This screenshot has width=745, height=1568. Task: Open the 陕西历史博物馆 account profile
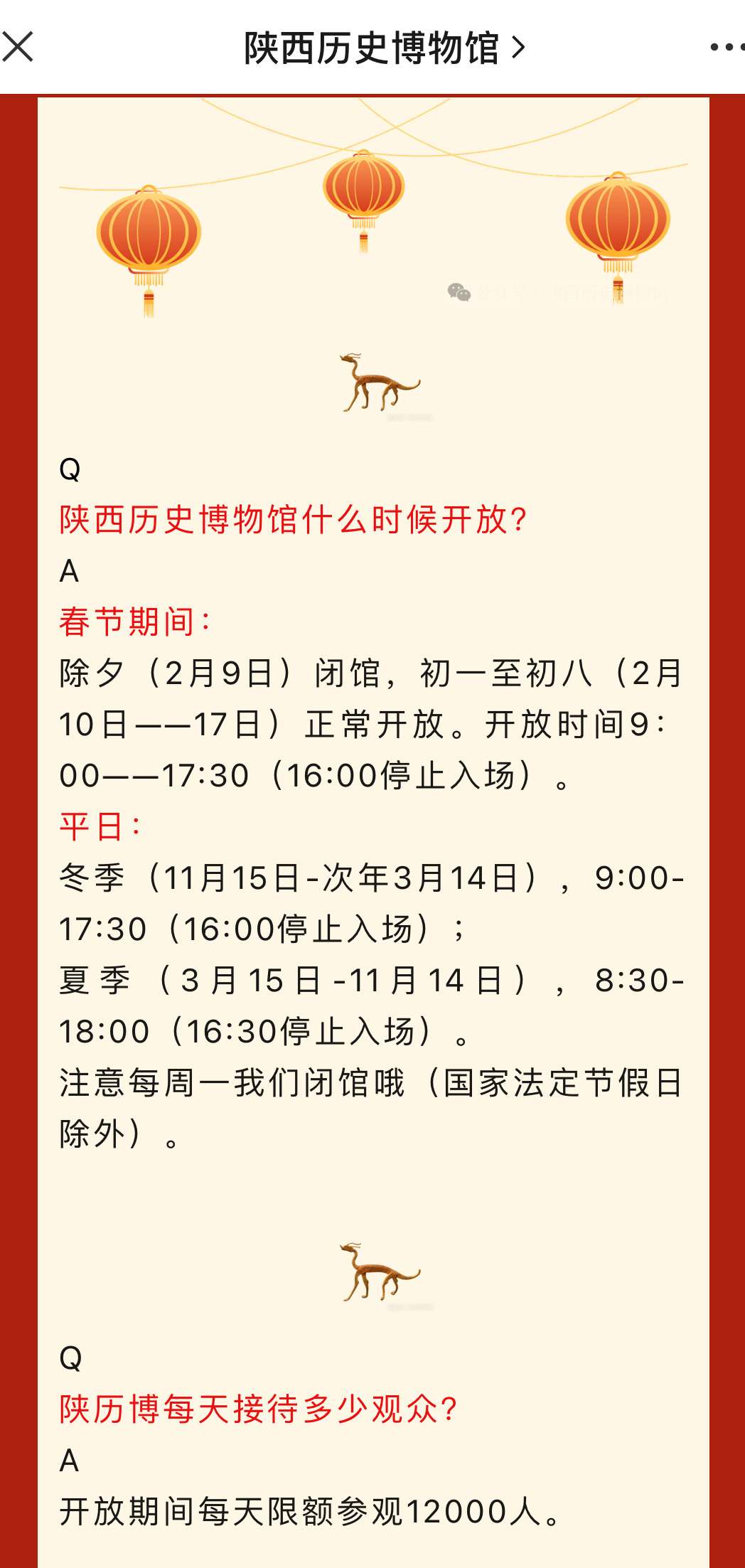point(385,48)
